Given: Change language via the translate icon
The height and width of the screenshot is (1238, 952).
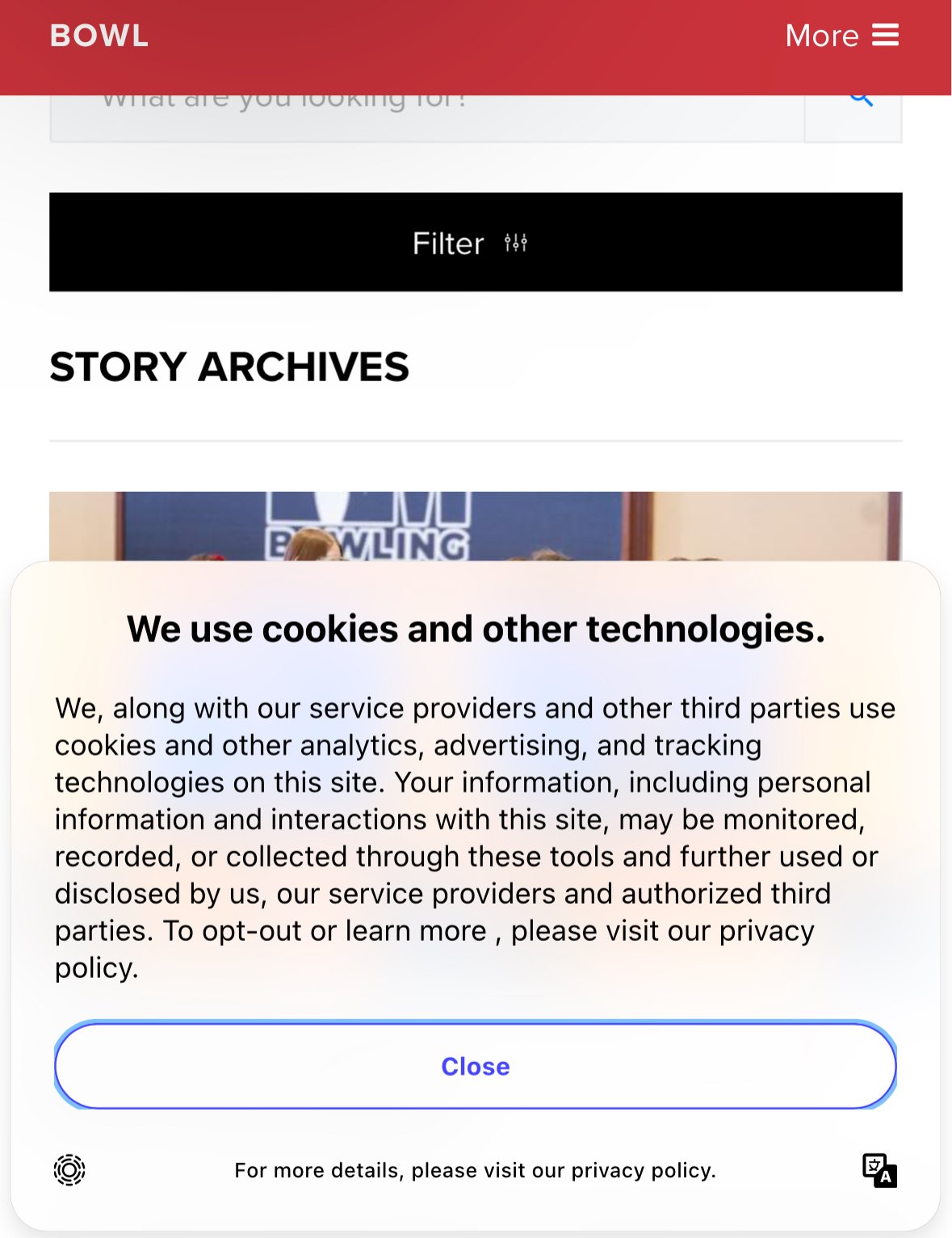Looking at the screenshot, I should [x=879, y=1169].
